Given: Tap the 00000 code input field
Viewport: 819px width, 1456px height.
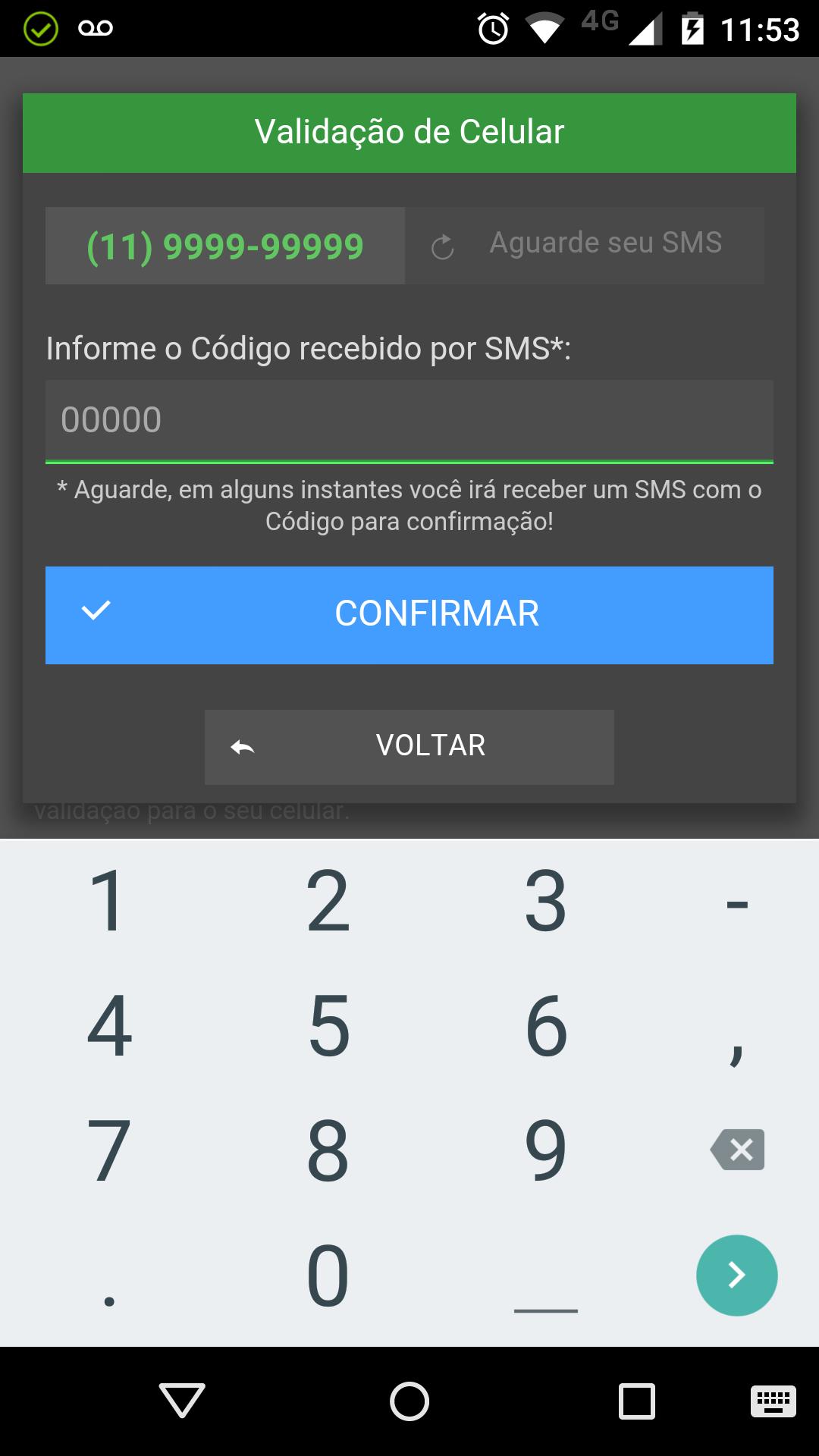Looking at the screenshot, I should tap(409, 420).
